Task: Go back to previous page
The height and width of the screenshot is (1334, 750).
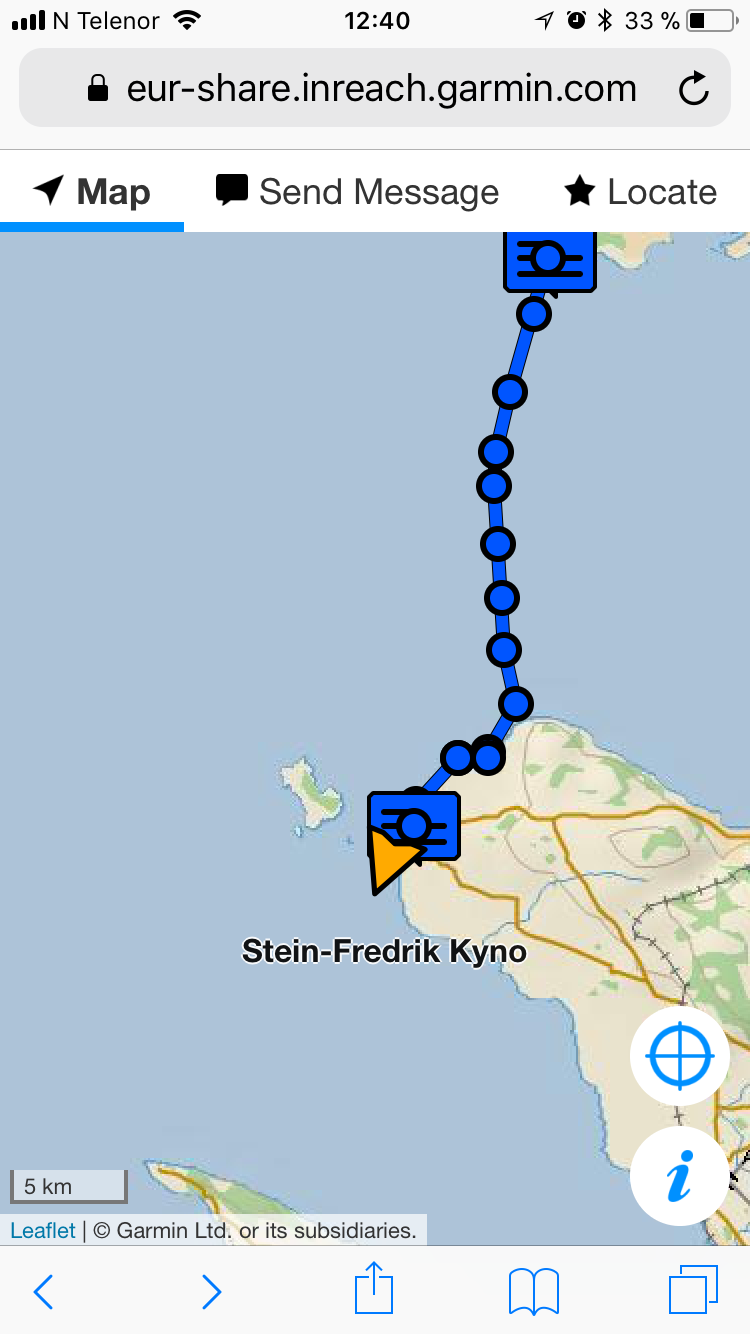Action: [43, 1291]
